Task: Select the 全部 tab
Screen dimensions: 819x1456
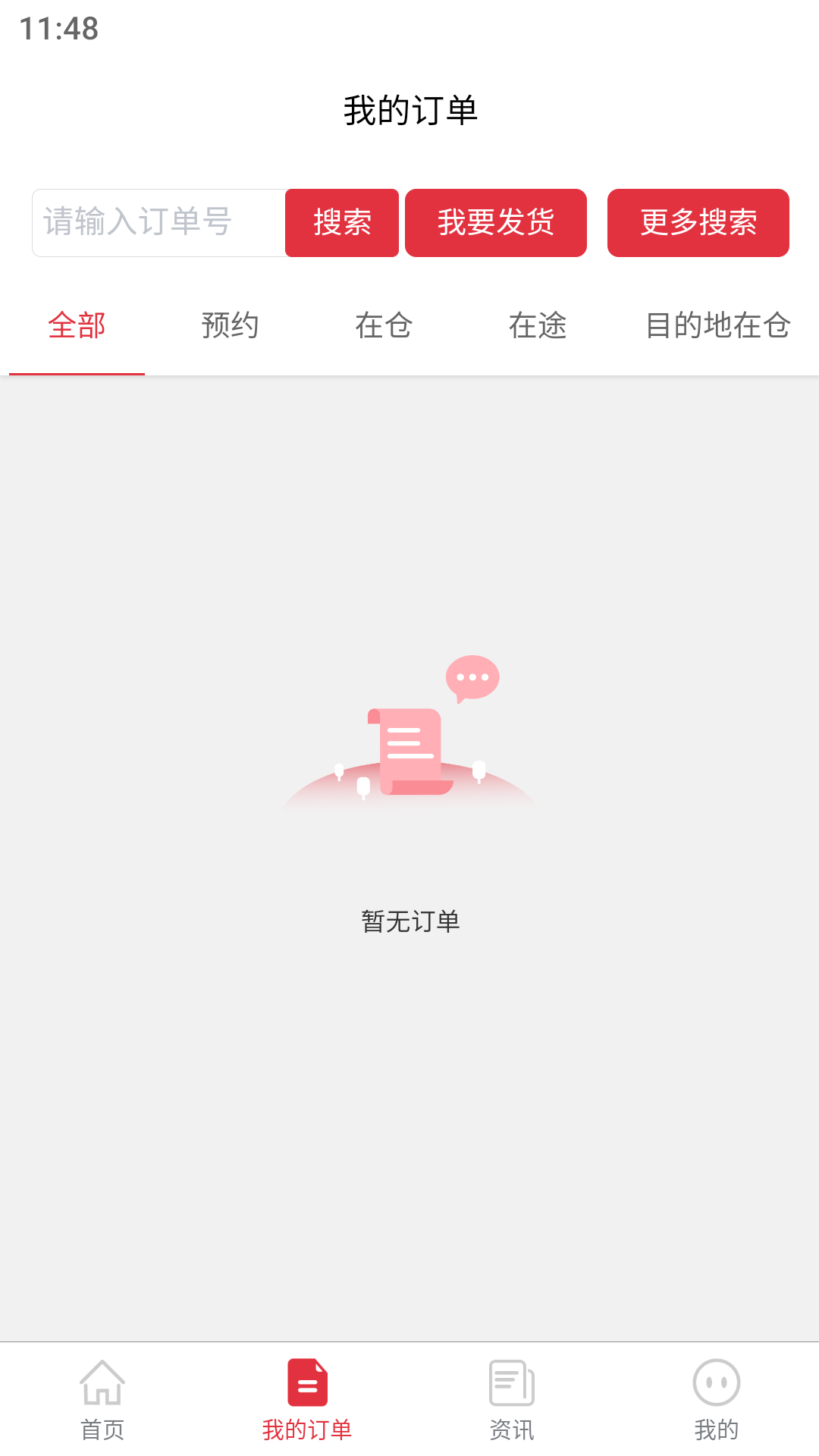Action: click(76, 326)
